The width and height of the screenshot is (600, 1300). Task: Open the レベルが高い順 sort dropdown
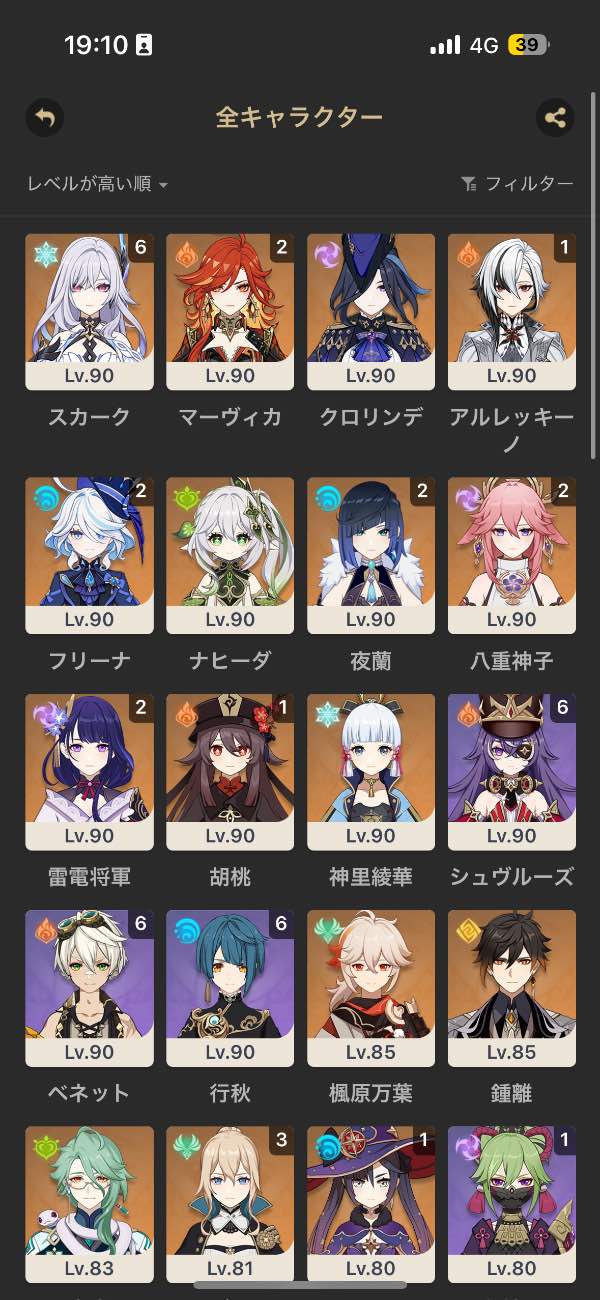click(x=97, y=184)
